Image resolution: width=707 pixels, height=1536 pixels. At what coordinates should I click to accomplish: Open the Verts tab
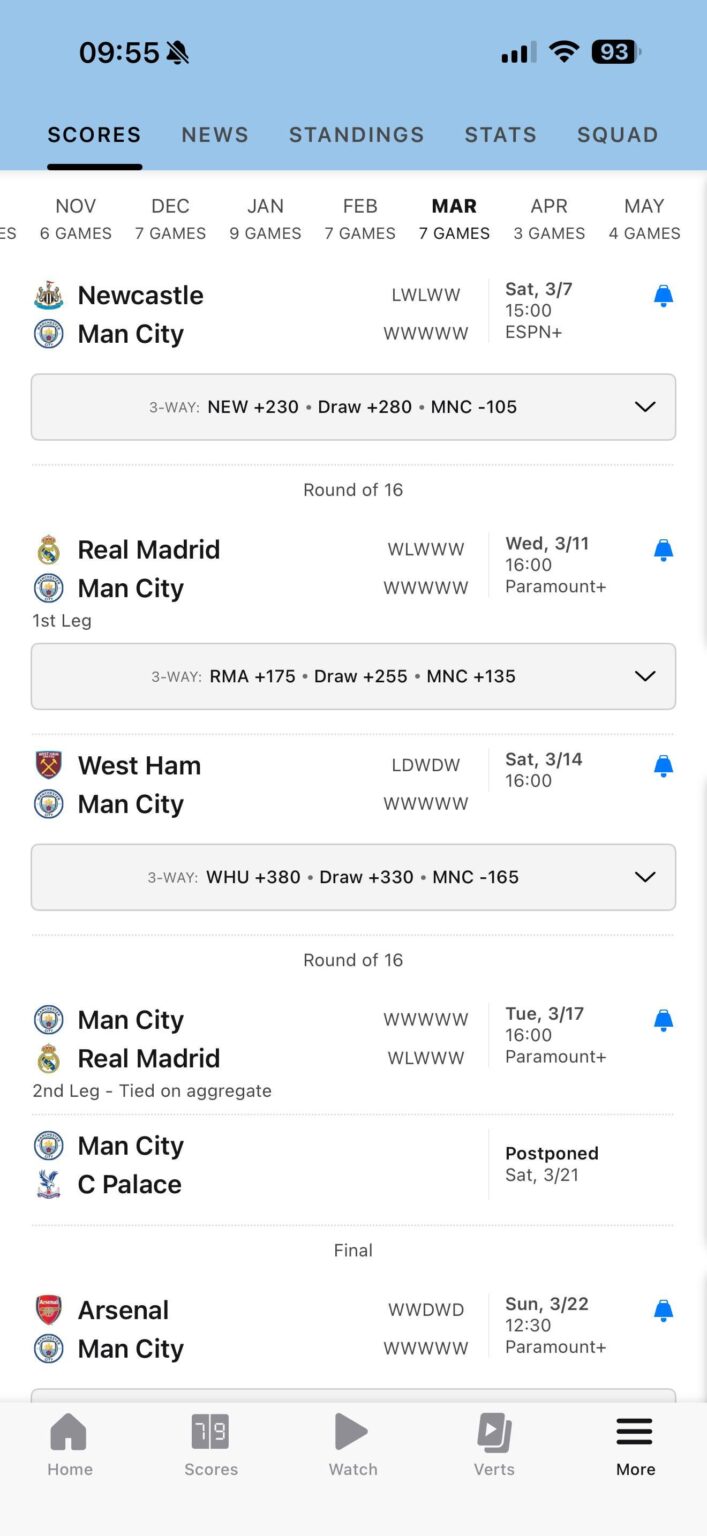(x=494, y=1445)
